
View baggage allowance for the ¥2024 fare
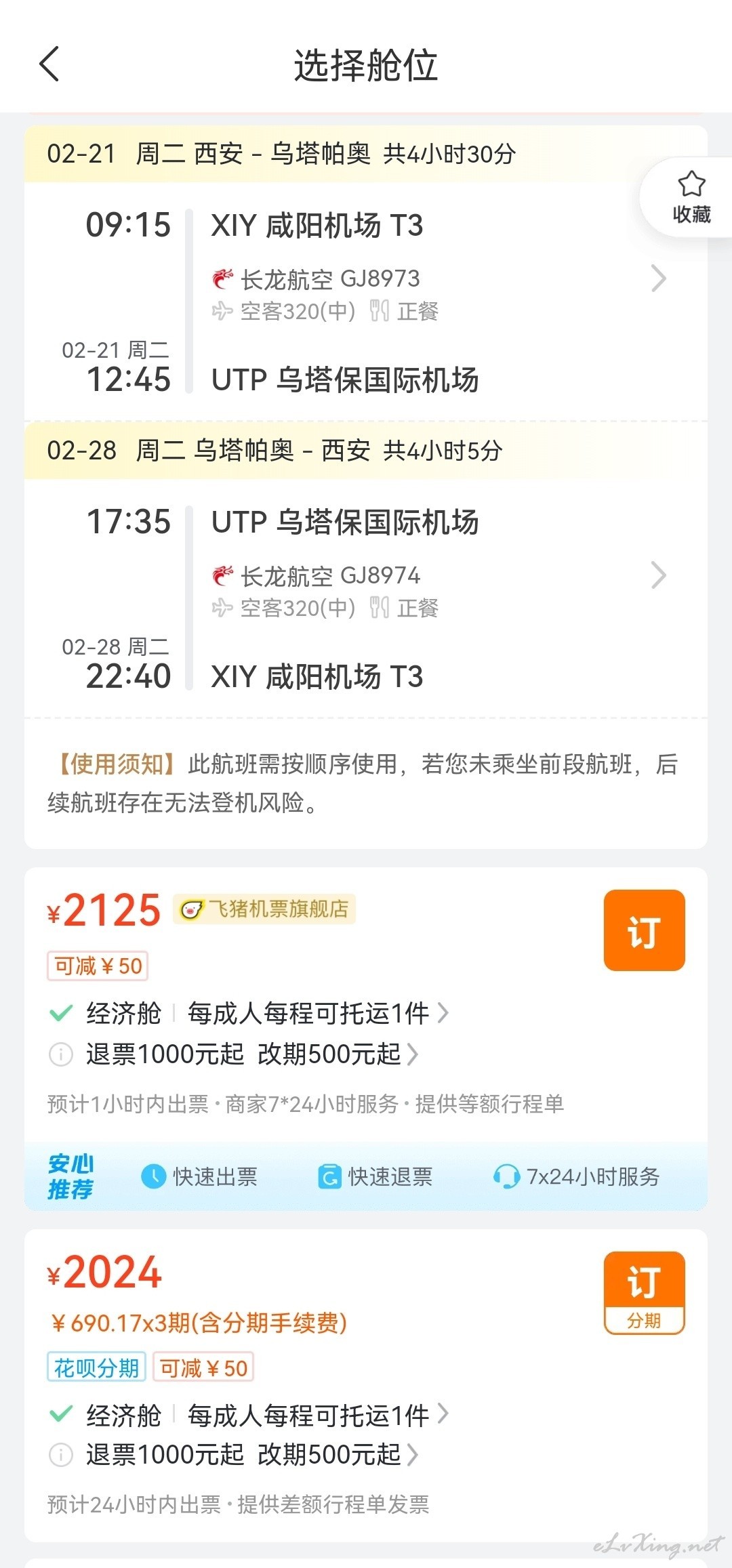(317, 1415)
